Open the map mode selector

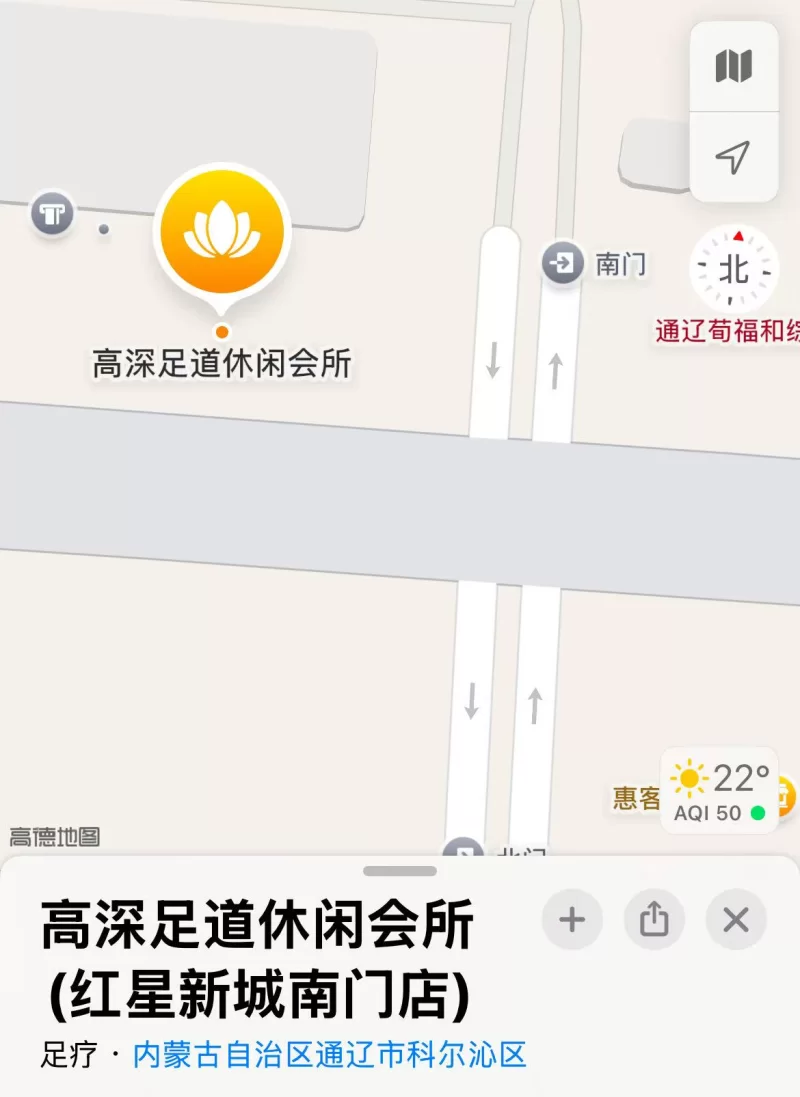tap(733, 67)
